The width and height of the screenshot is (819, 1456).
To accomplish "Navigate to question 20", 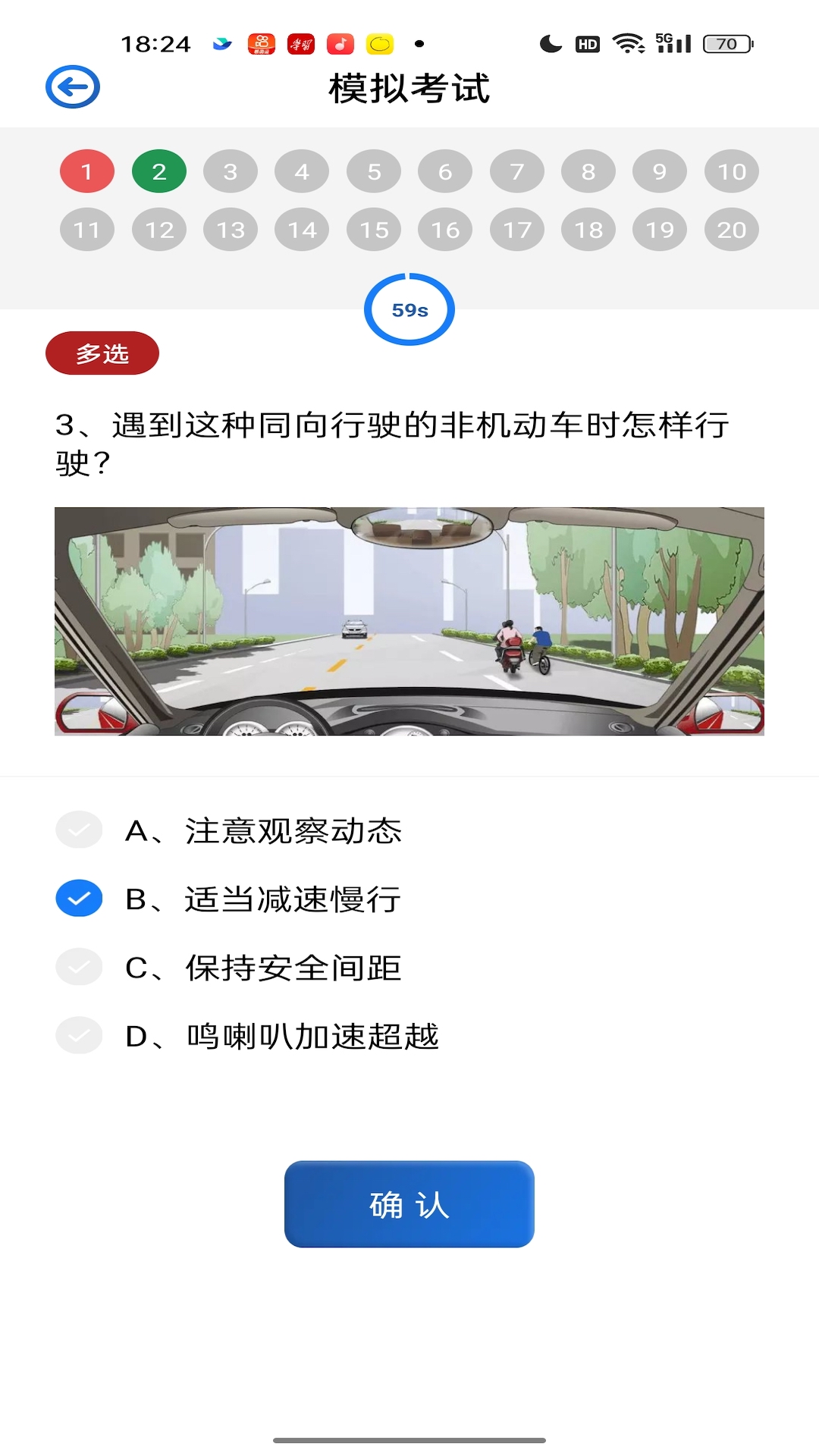I will coord(732,229).
